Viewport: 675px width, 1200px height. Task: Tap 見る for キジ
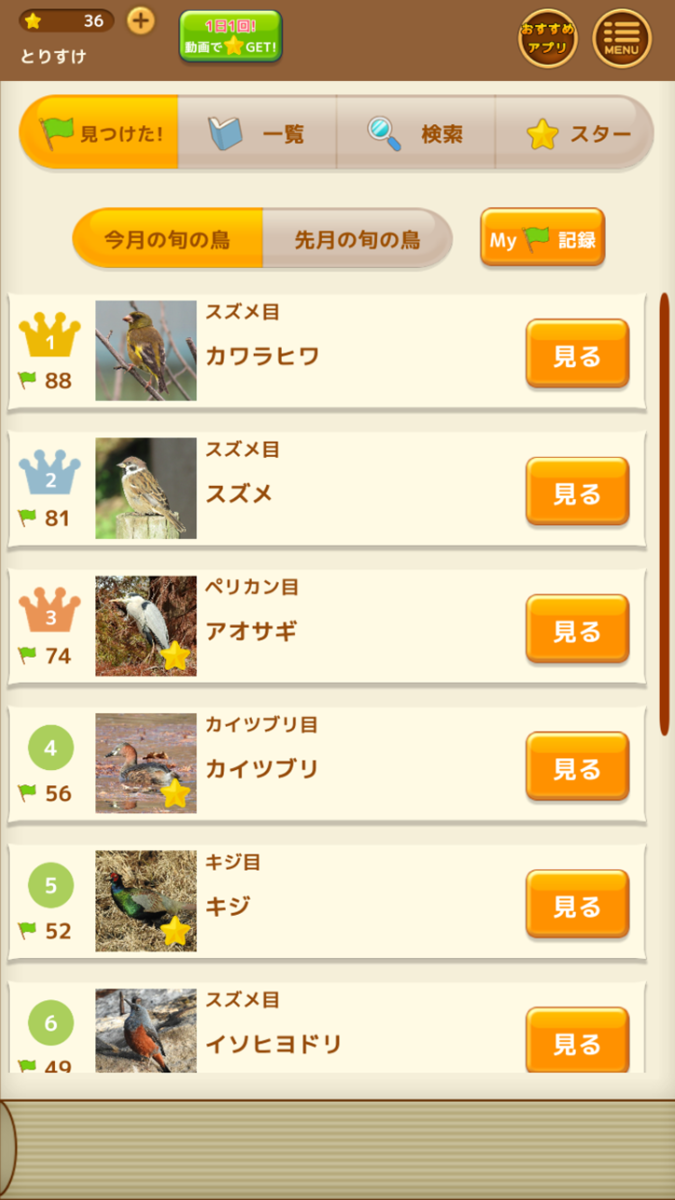577,905
